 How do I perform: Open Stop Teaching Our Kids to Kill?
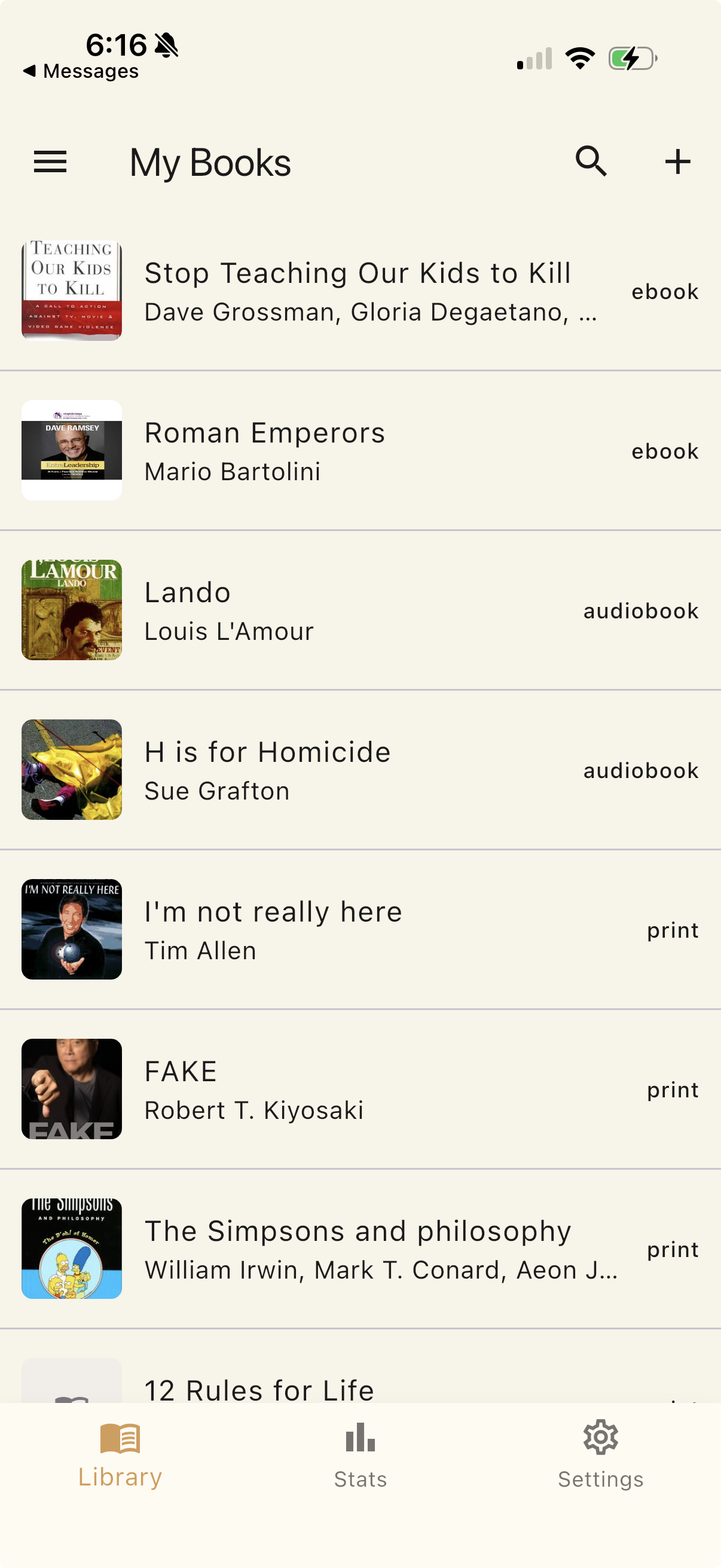(x=359, y=291)
